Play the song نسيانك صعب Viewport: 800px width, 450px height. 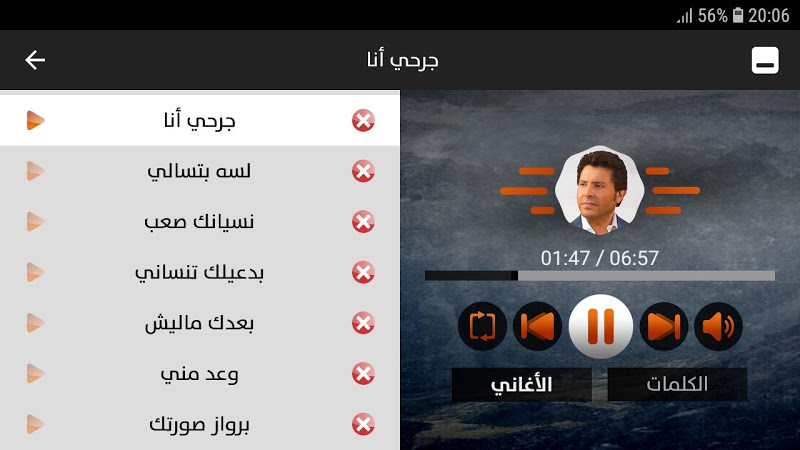[x=199, y=222]
